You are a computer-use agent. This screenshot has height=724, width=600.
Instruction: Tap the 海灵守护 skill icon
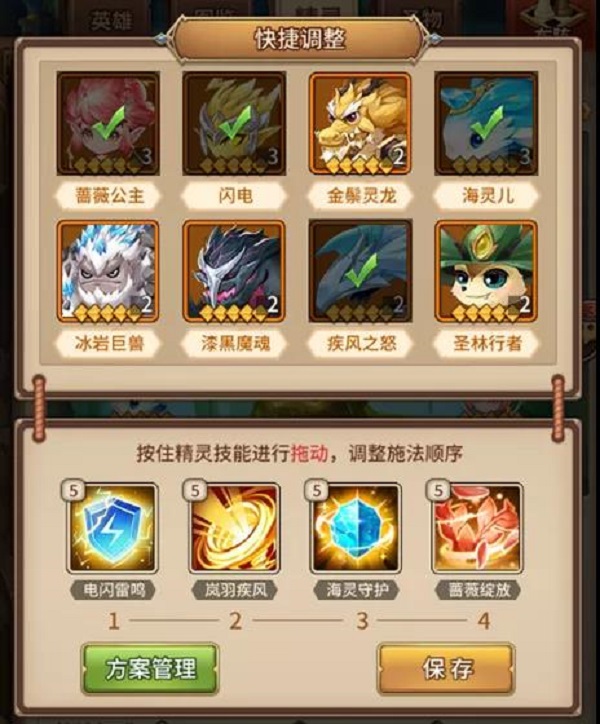tap(356, 529)
